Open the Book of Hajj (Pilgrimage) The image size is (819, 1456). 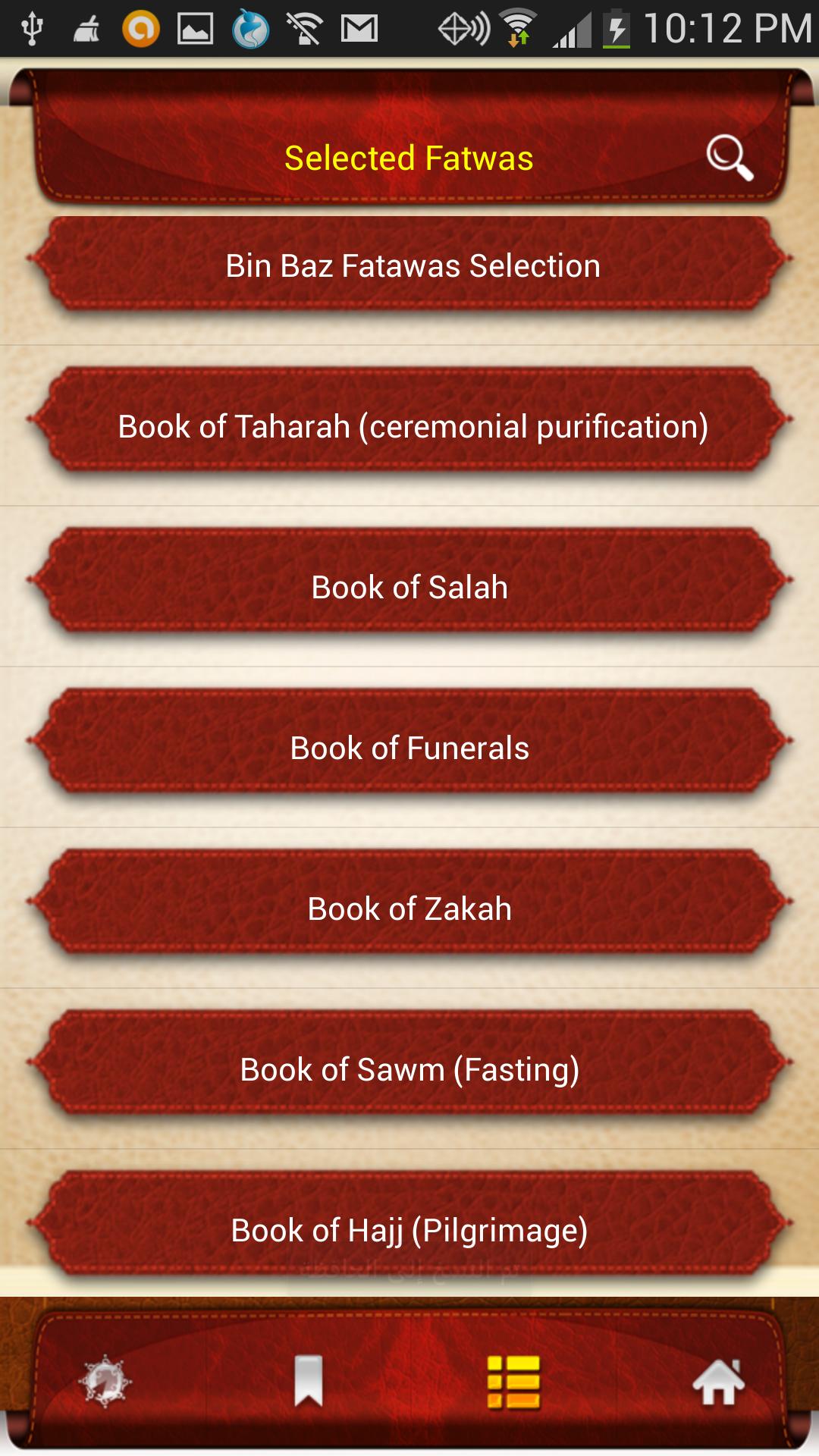point(409,1232)
